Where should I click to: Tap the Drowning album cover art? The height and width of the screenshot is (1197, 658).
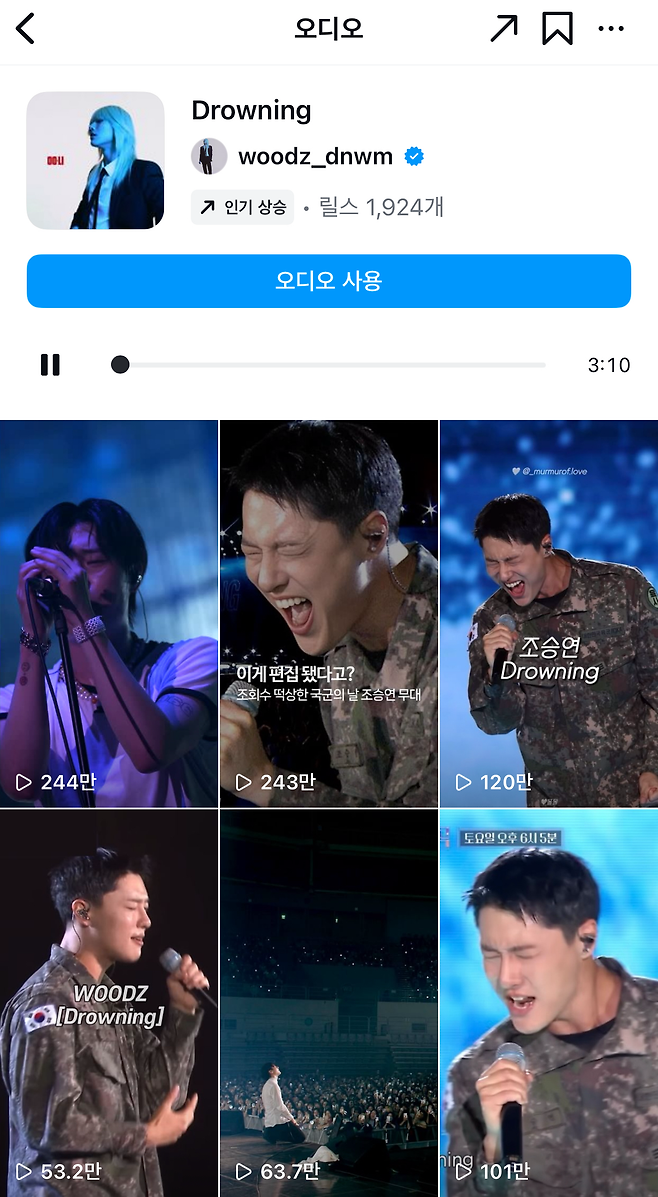tap(95, 160)
